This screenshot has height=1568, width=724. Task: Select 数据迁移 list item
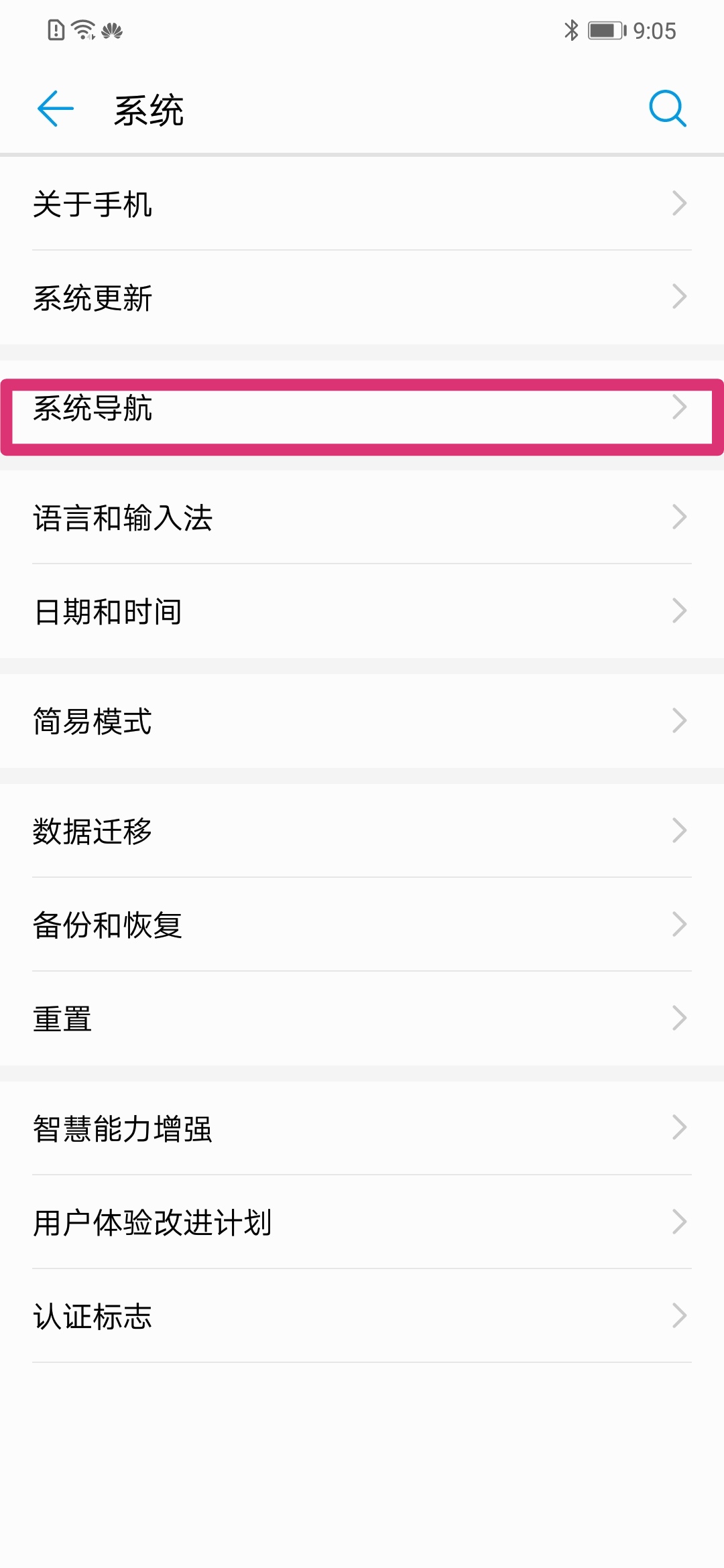(362, 832)
